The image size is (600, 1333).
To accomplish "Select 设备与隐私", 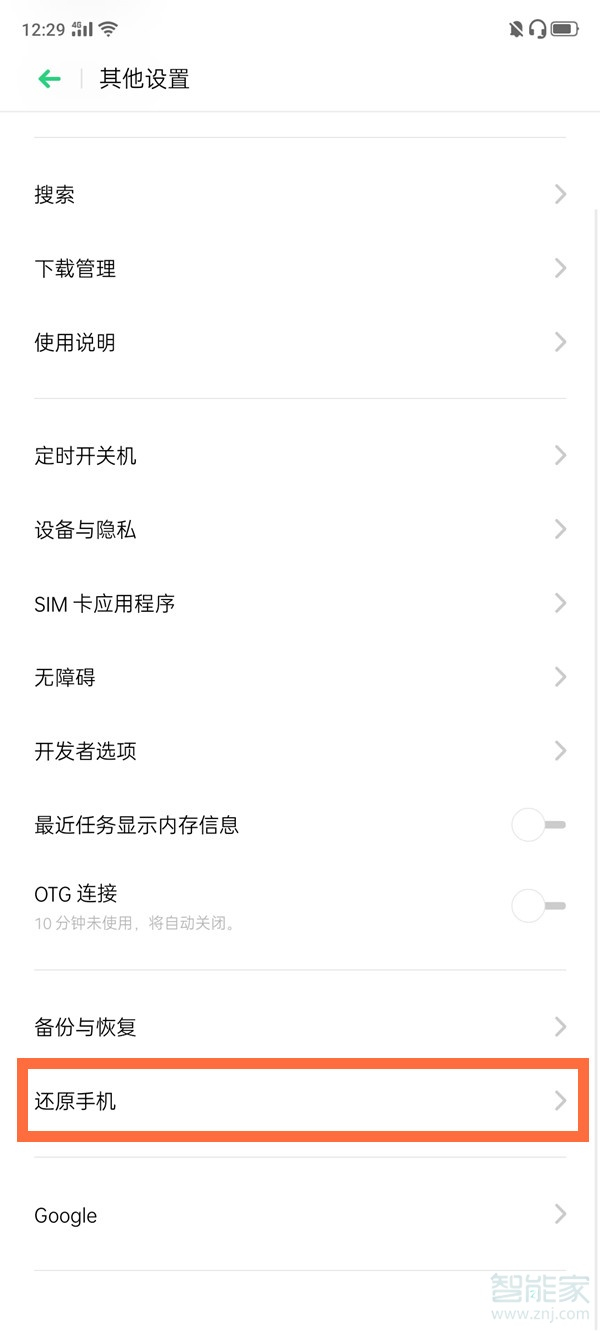I will pos(300,530).
